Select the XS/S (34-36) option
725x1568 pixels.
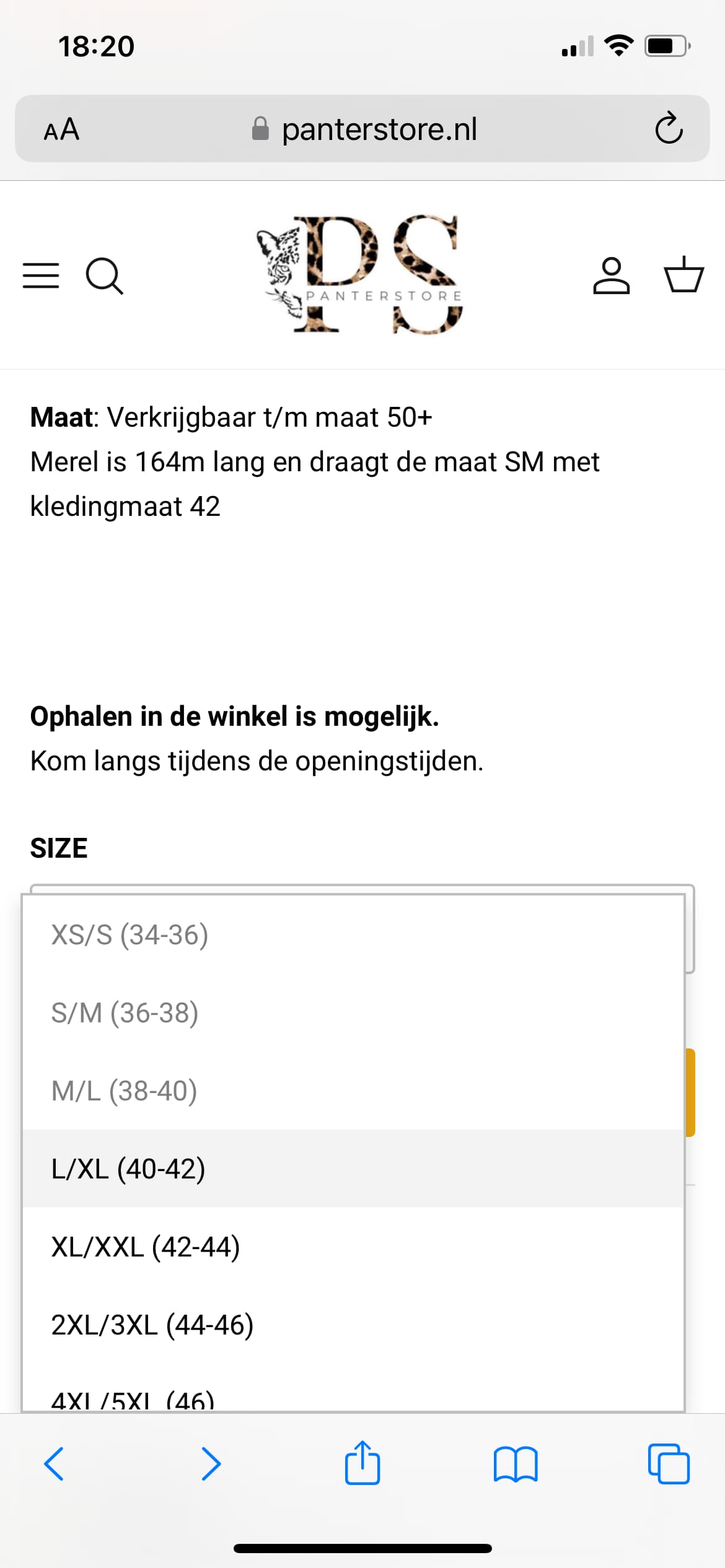pos(353,934)
